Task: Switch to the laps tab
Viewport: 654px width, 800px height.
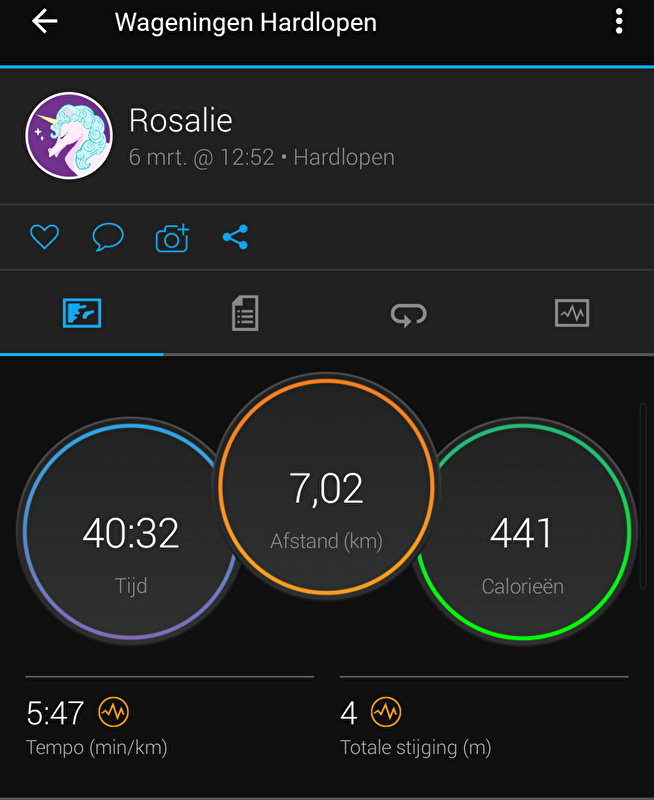Action: click(x=408, y=315)
